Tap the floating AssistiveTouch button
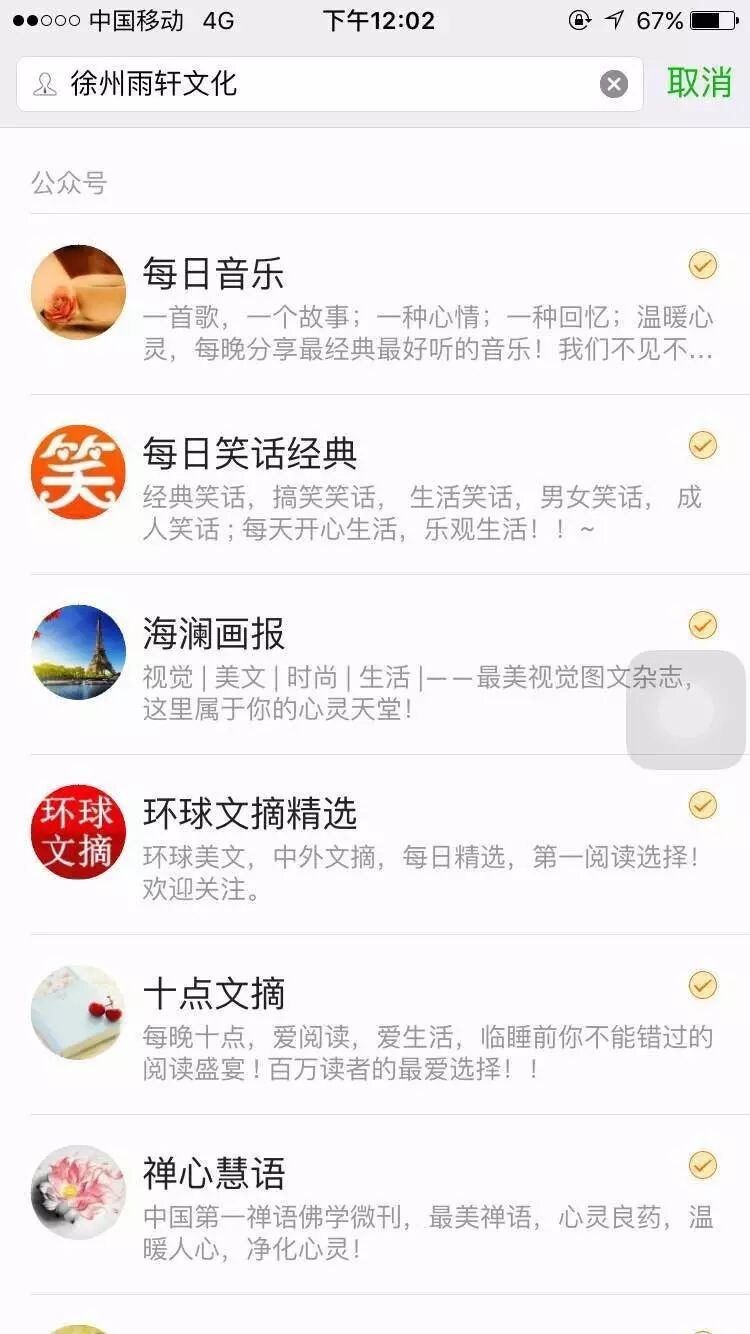This screenshot has width=750, height=1334. 686,710
